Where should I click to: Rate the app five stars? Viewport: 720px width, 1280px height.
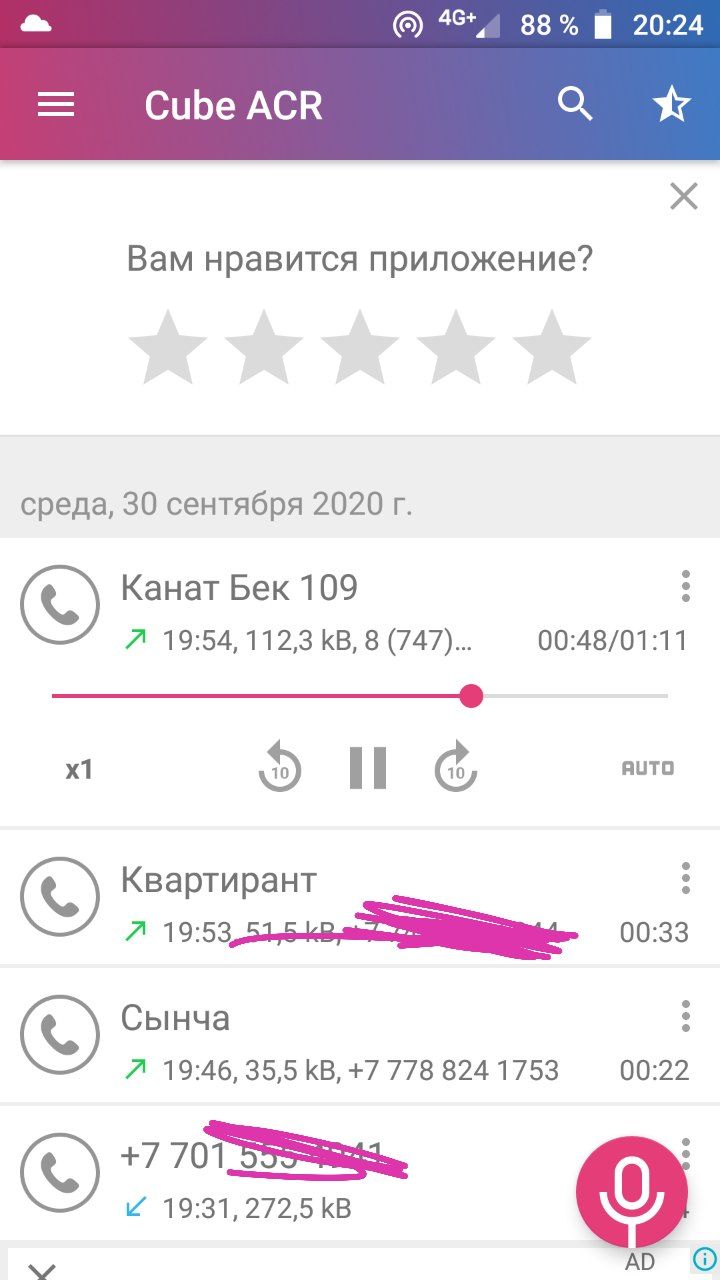coord(552,347)
